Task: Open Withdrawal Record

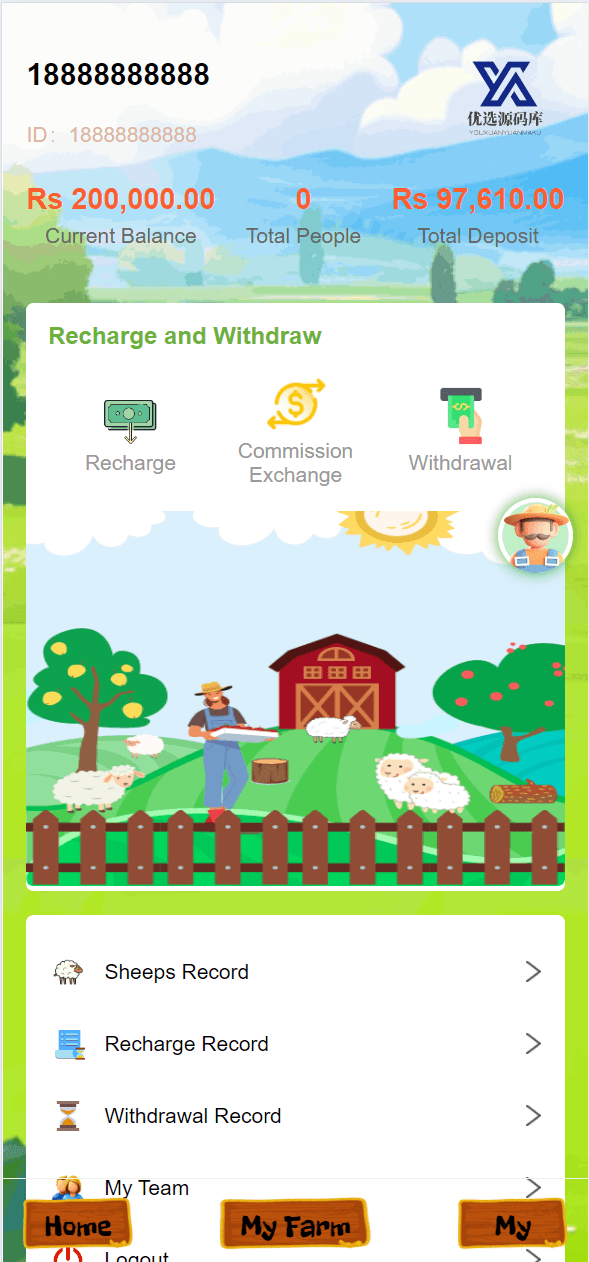Action: (x=295, y=1116)
